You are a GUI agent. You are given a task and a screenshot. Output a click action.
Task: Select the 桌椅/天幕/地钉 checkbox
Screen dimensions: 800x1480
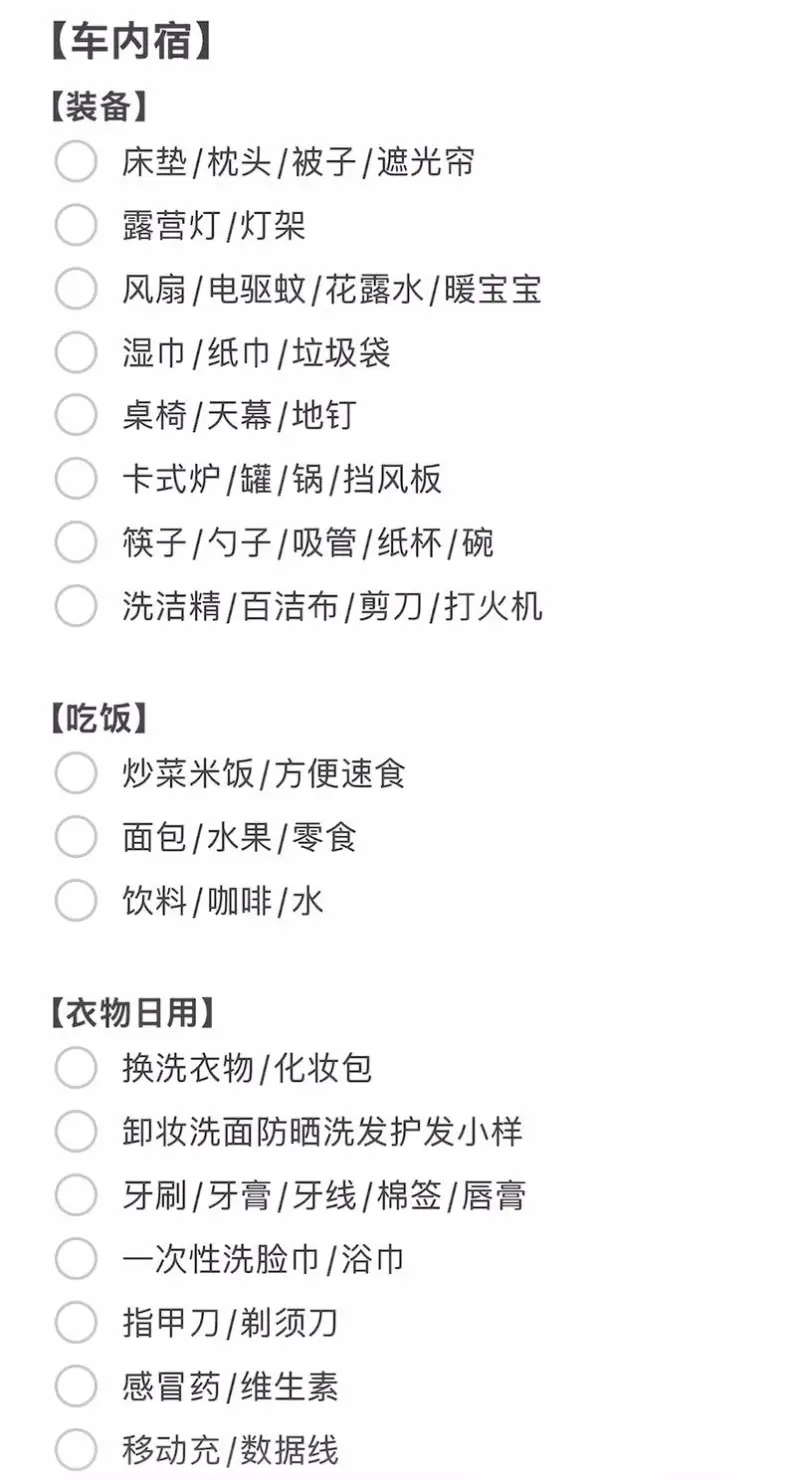tap(76, 416)
